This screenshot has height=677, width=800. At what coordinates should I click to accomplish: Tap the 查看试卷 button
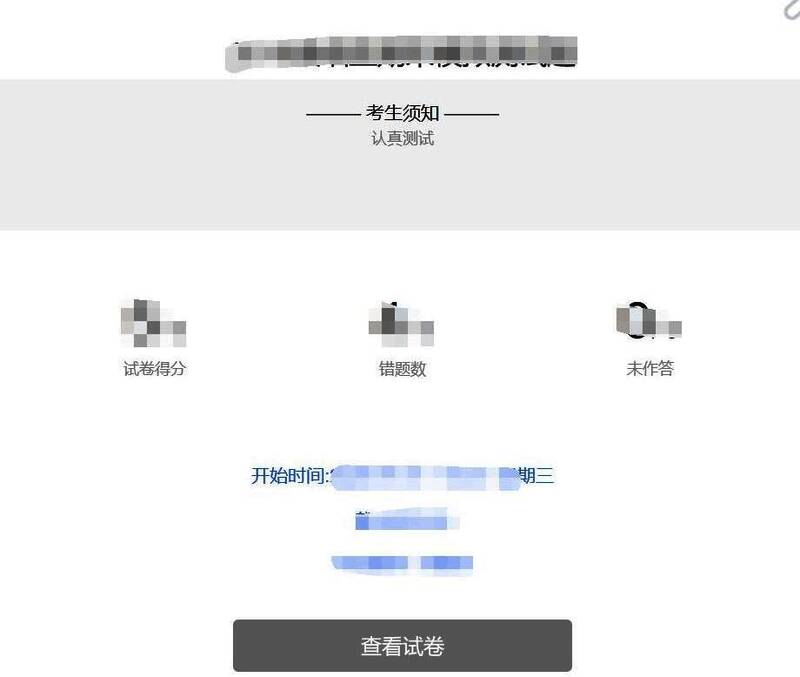pyautogui.click(x=402, y=646)
